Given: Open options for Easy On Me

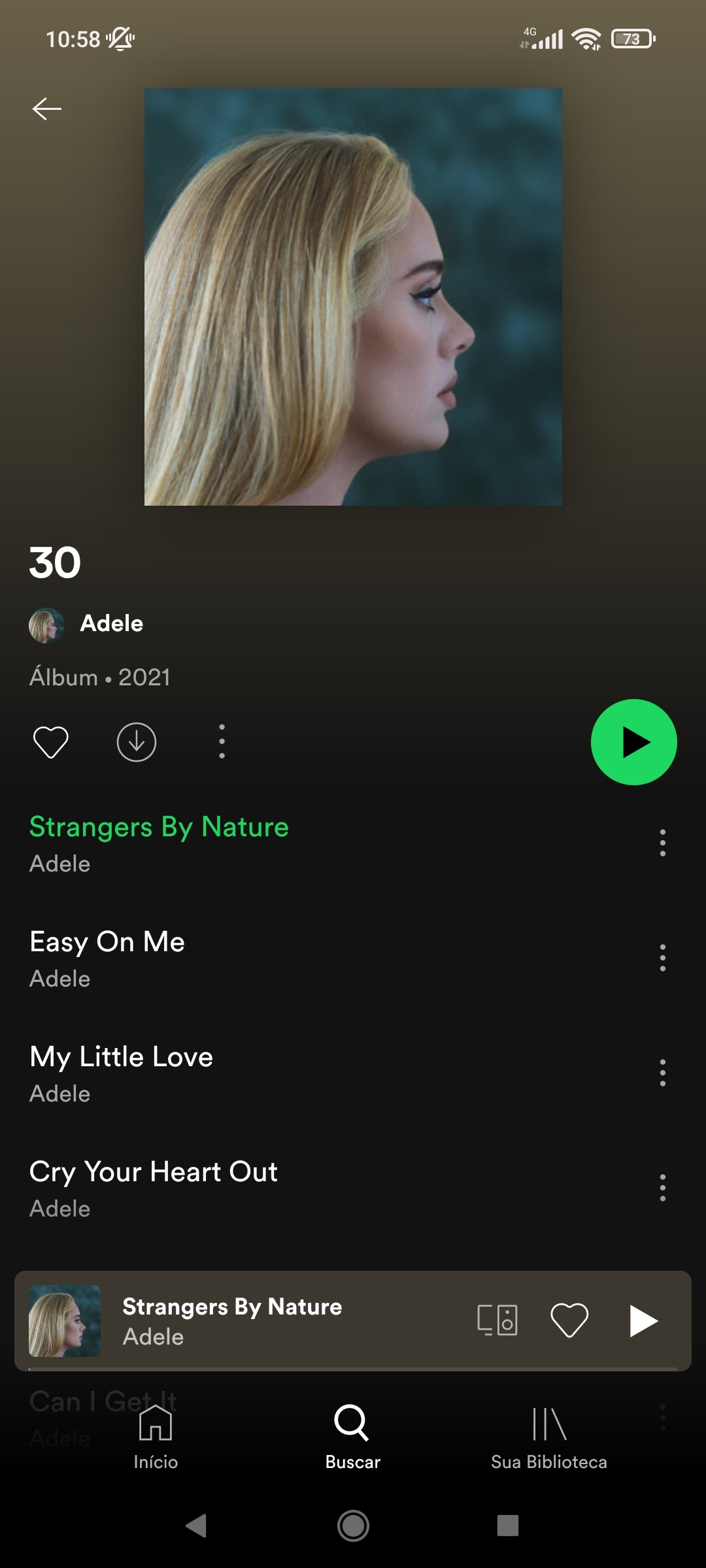Looking at the screenshot, I should coord(663,958).
